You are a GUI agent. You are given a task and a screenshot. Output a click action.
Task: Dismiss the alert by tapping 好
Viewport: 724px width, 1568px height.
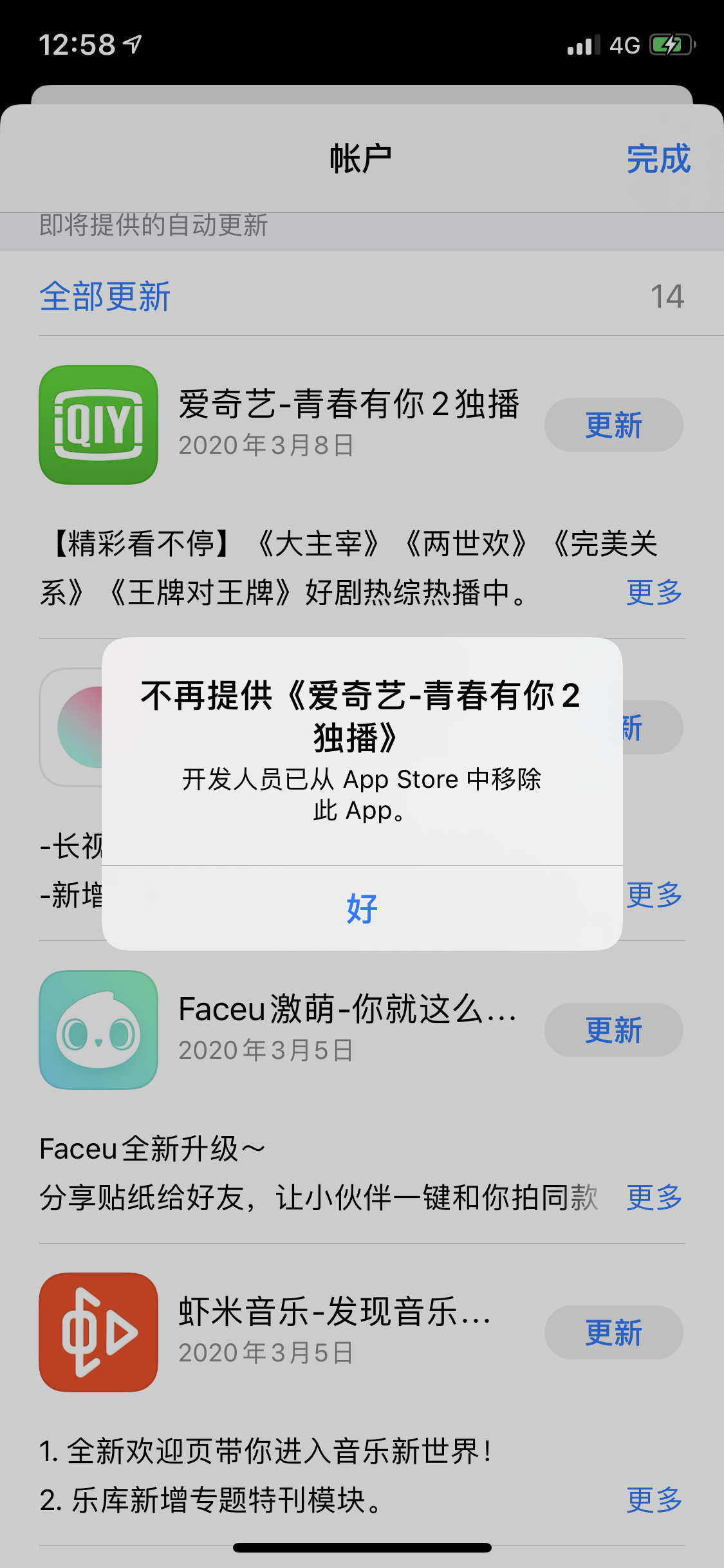[x=362, y=908]
